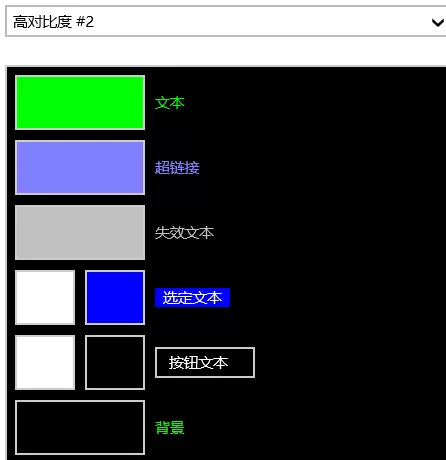Edit the white 选定文本 foreground swatch
Screen dimensions: 446x460
tap(45, 297)
